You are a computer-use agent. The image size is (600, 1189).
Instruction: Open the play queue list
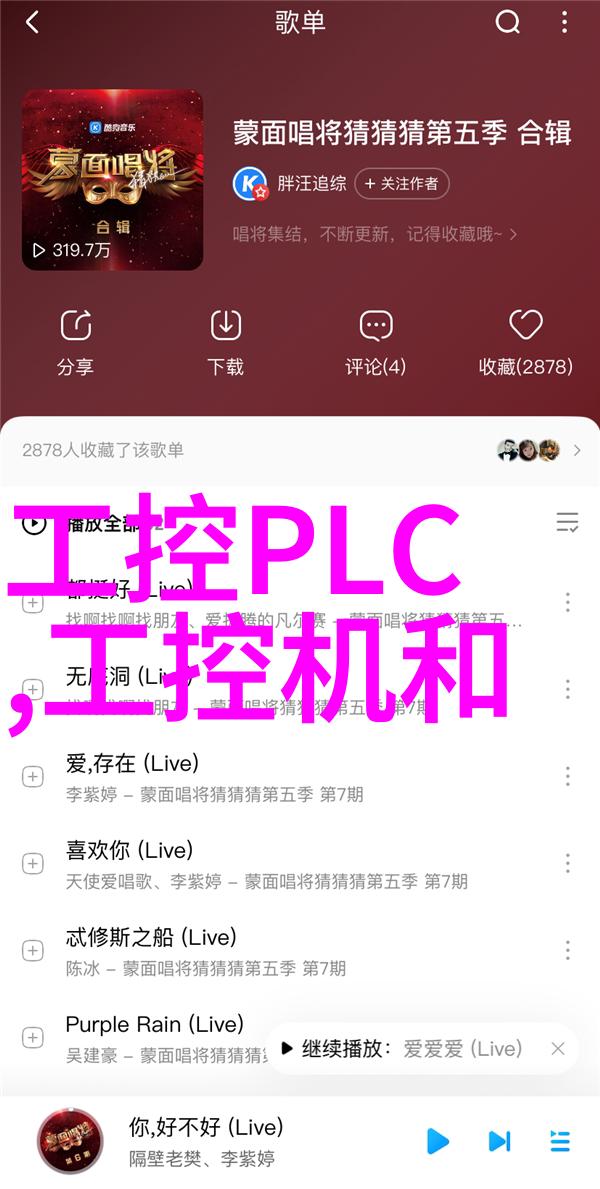(560, 1141)
